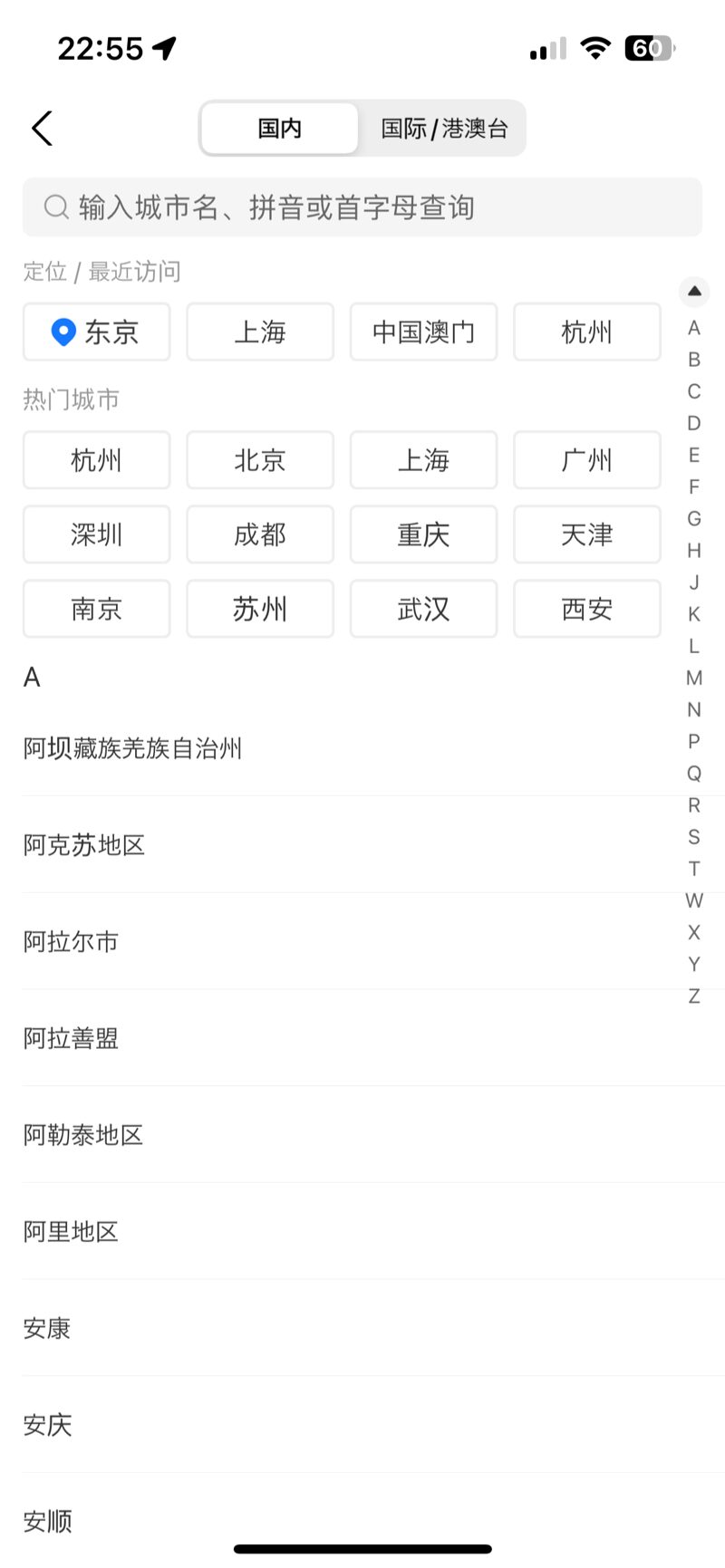Choose 安康 from the city list
This screenshot has width=725, height=1568.
pos(47,1328)
